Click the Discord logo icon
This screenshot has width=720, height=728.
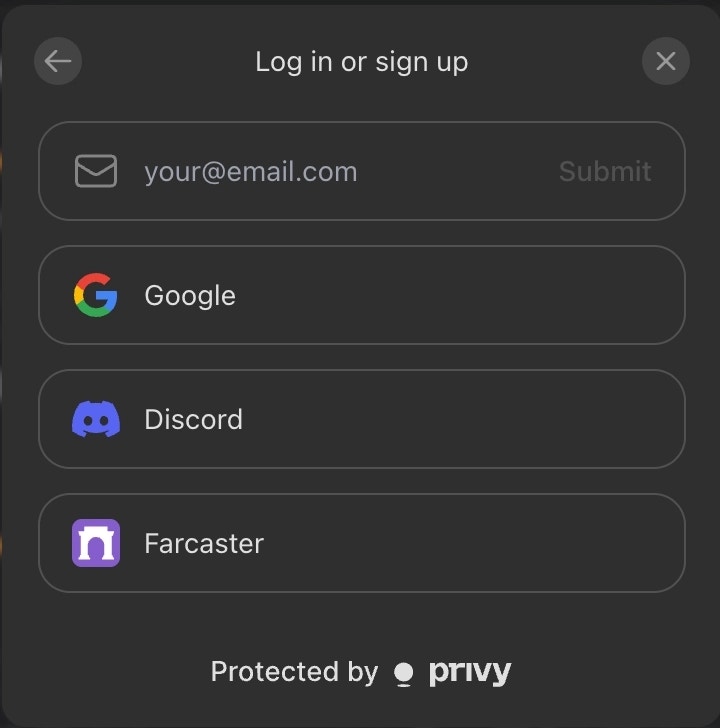96,419
